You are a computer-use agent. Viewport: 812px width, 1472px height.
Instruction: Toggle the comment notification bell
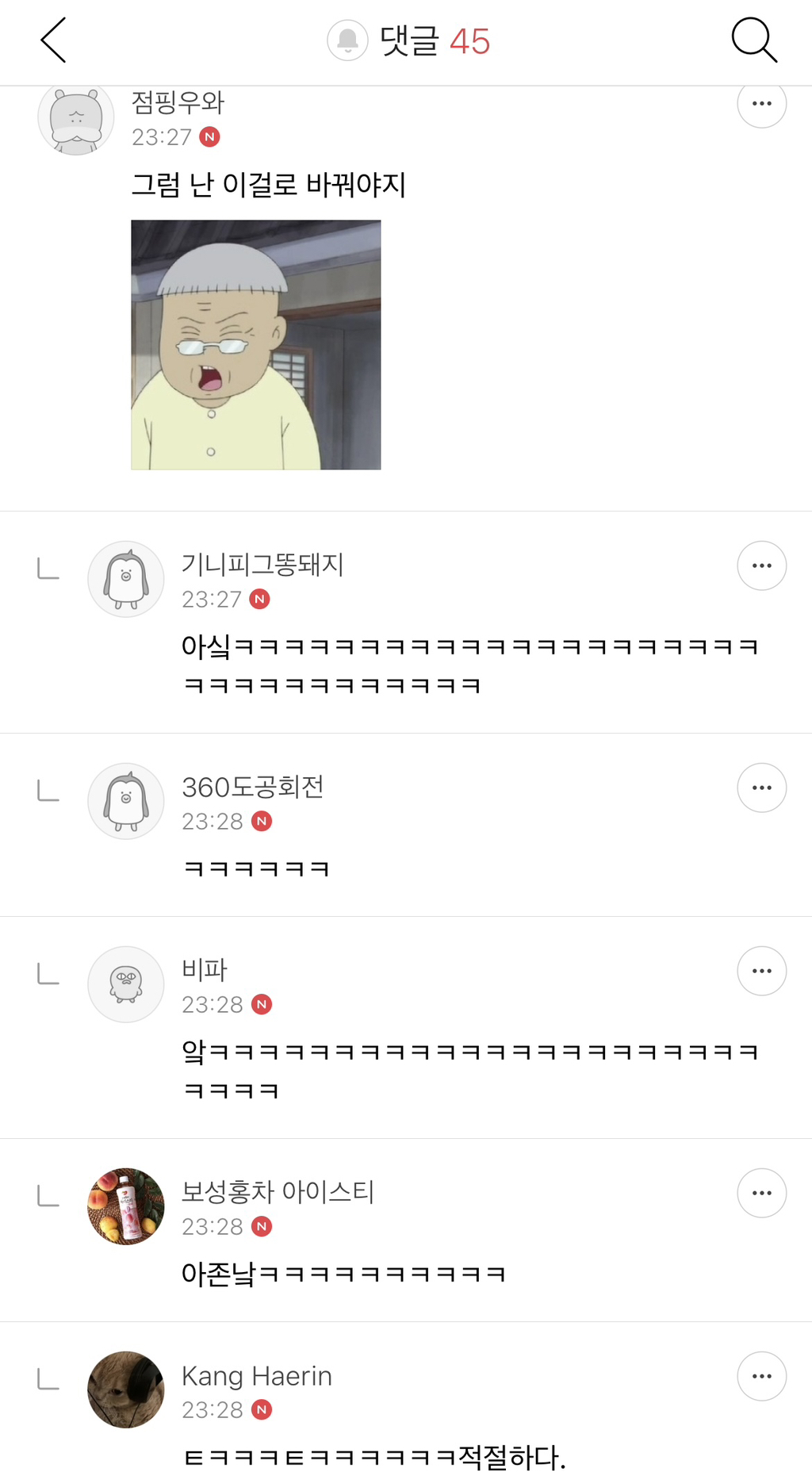(x=347, y=40)
